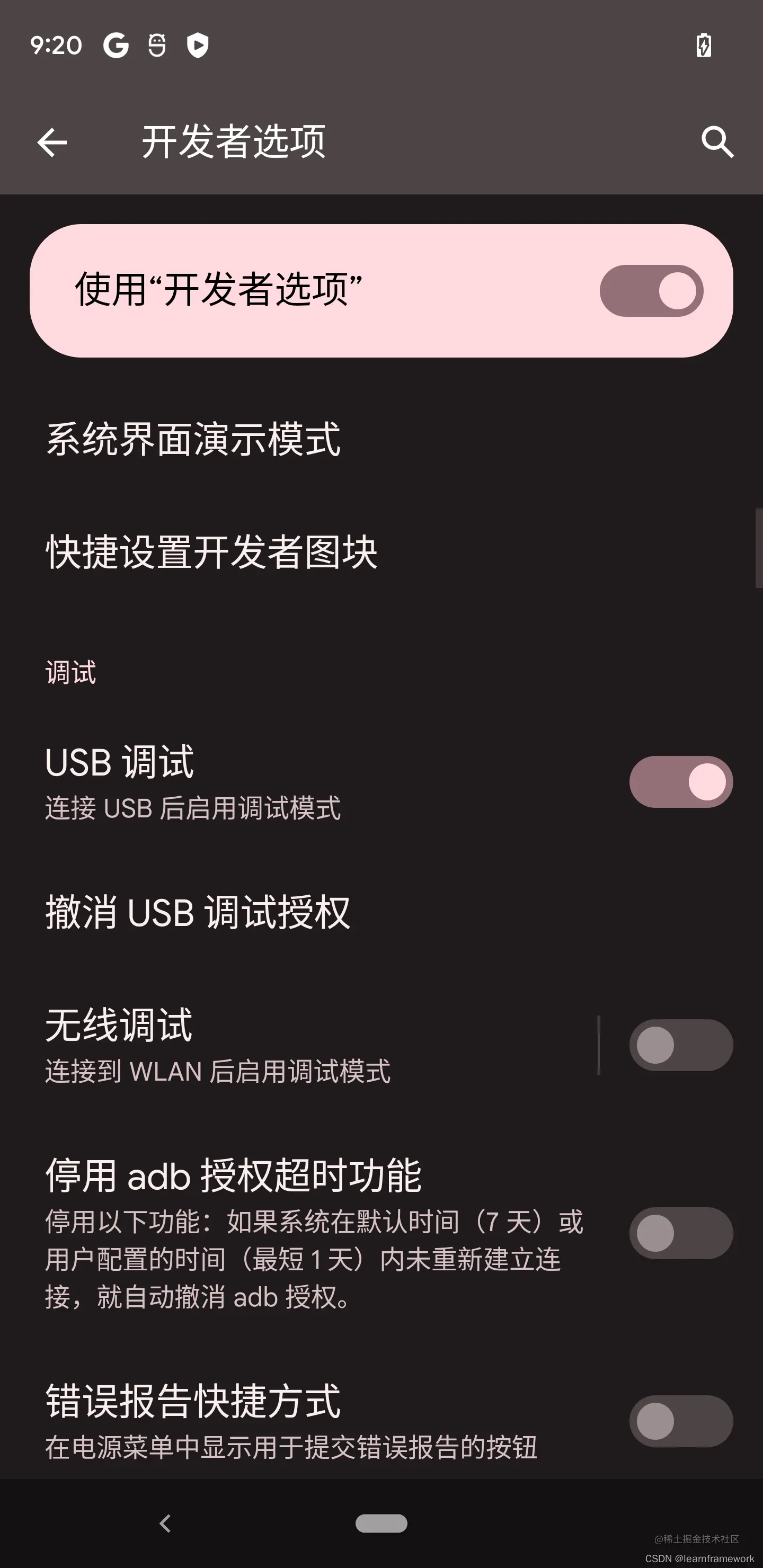Image resolution: width=763 pixels, height=1568 pixels.
Task: Tap the clock showing 9:20 in status bar
Action: click(x=57, y=44)
